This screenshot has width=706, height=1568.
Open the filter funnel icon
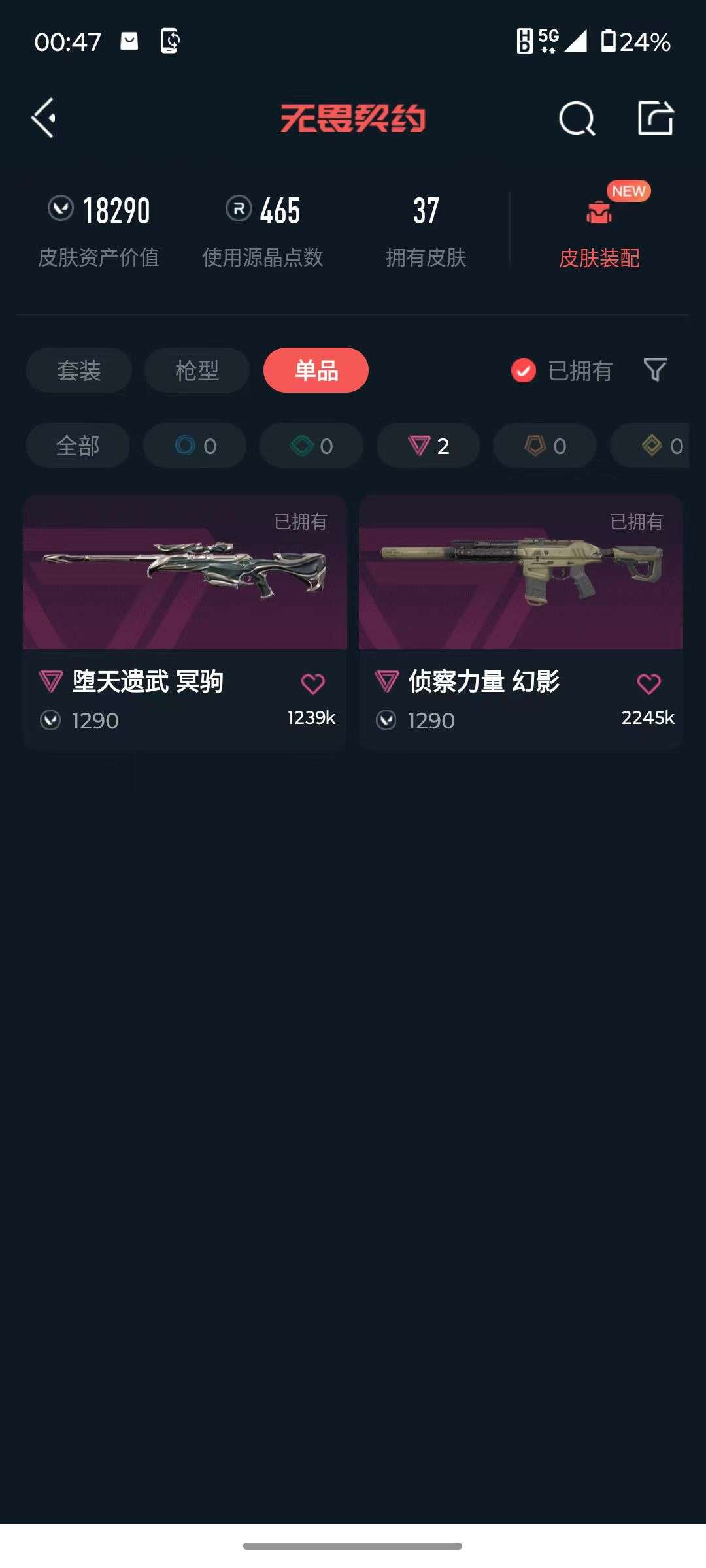click(654, 370)
